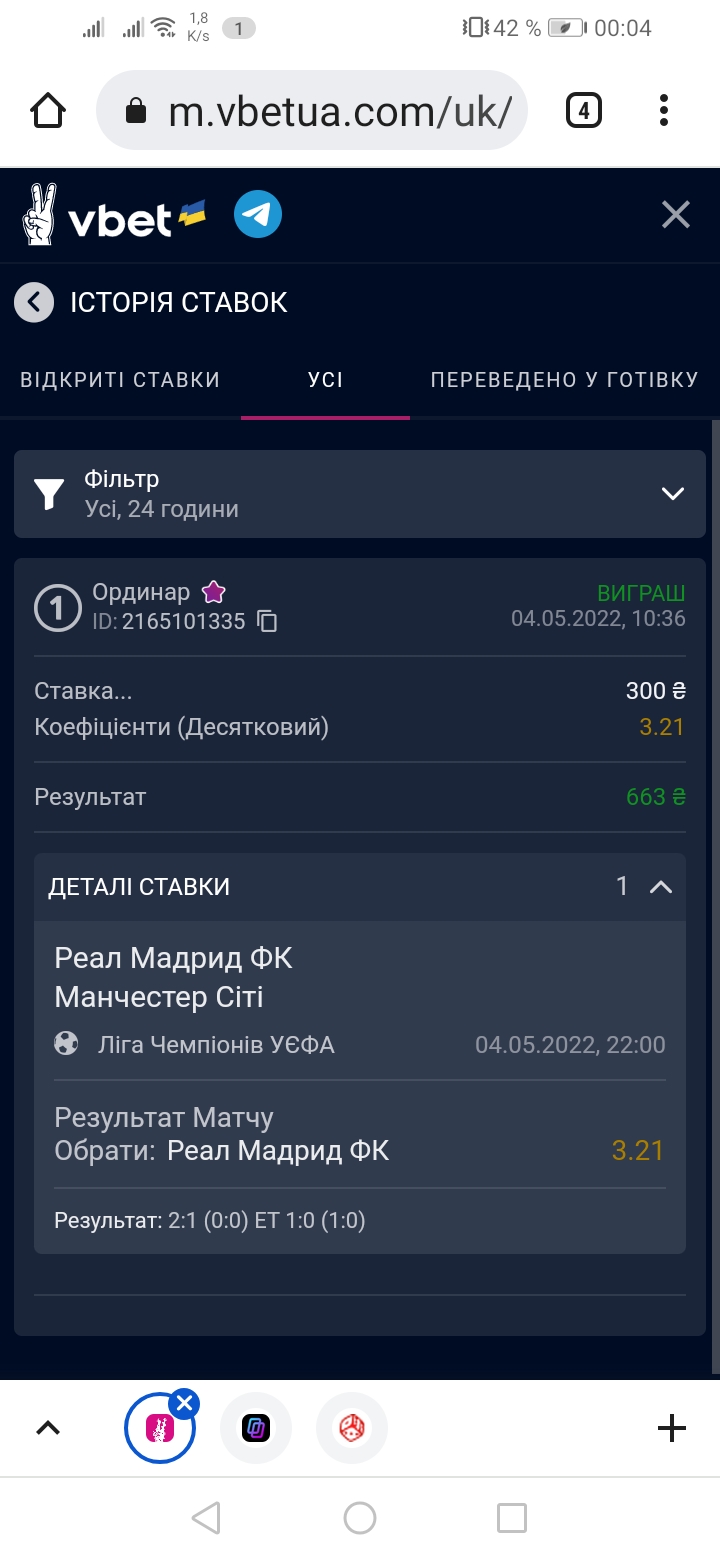Add a new browser tab
Screen dimensions: 720x1560
(x=672, y=1428)
